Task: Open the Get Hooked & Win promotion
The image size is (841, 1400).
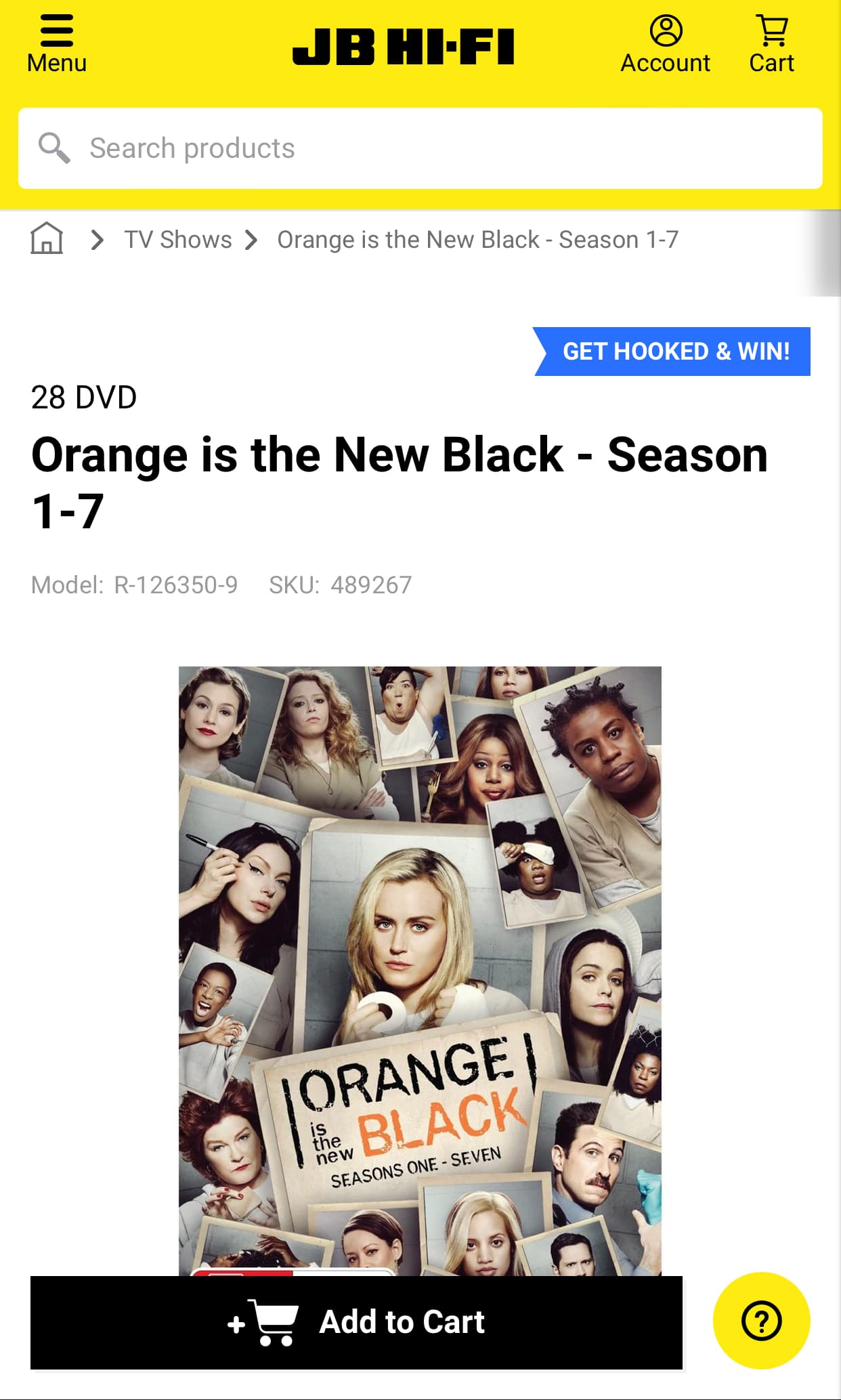Action: pyautogui.click(x=674, y=352)
